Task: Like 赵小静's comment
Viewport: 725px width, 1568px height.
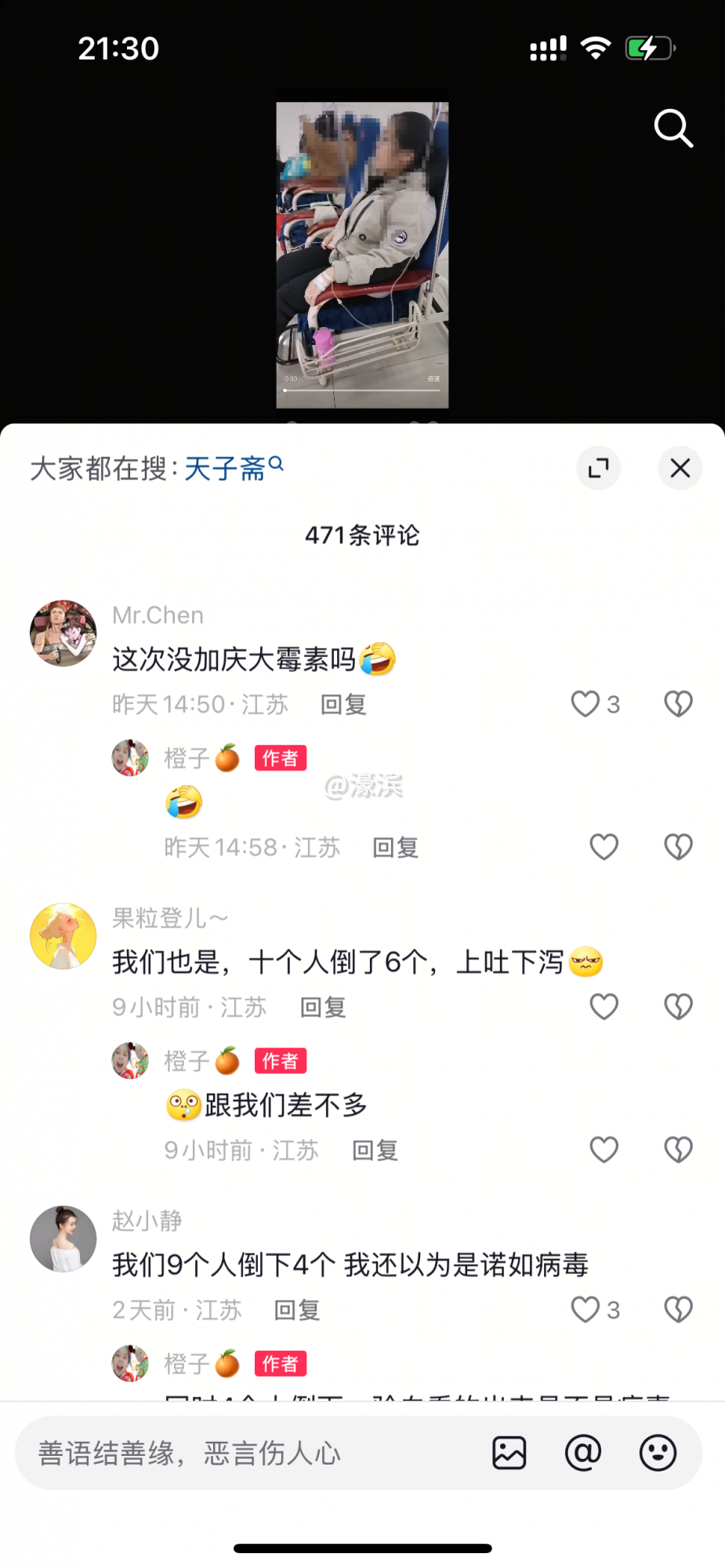Action: tap(585, 1309)
